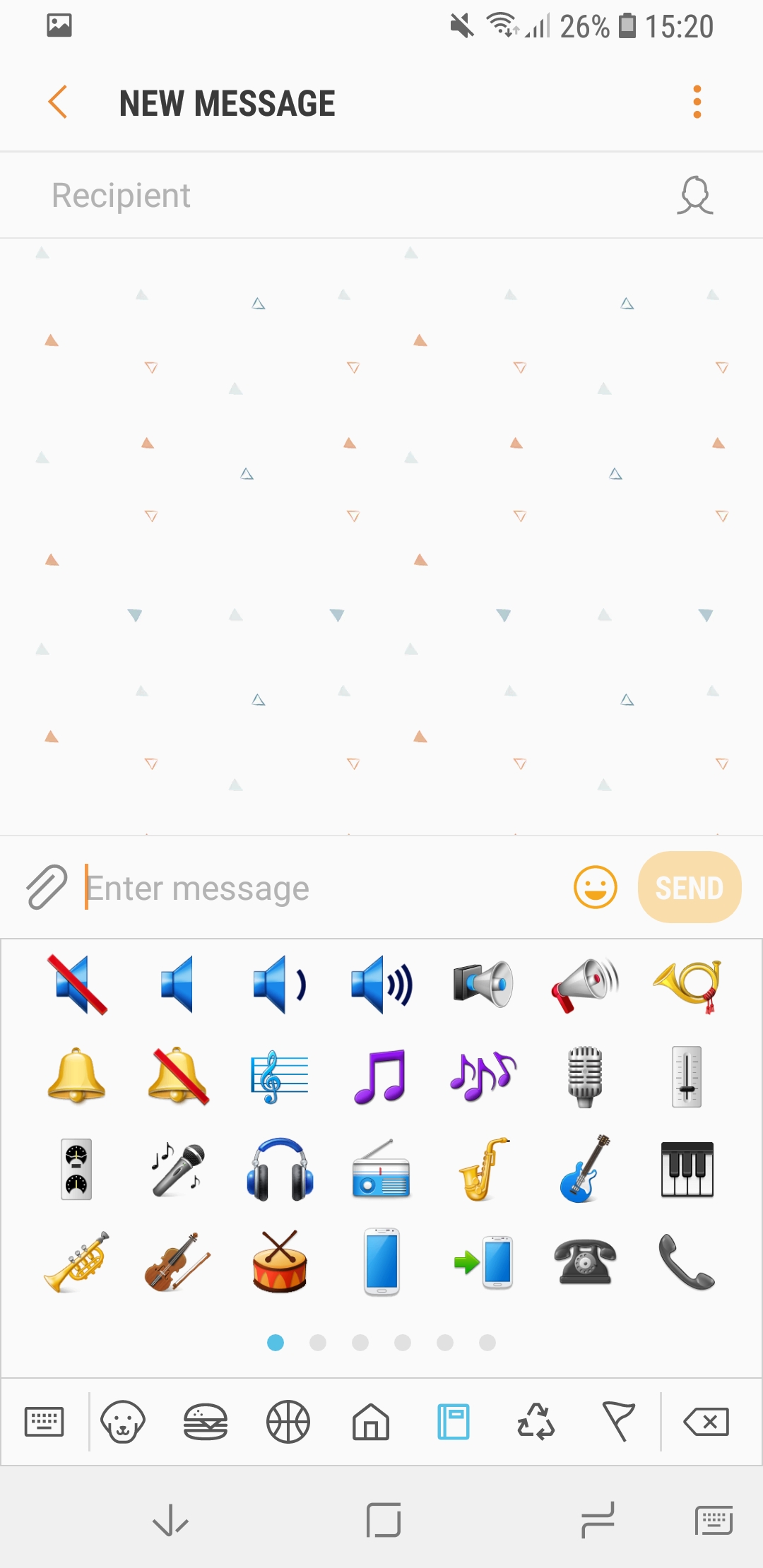Open the contact picker icon

[x=695, y=196]
